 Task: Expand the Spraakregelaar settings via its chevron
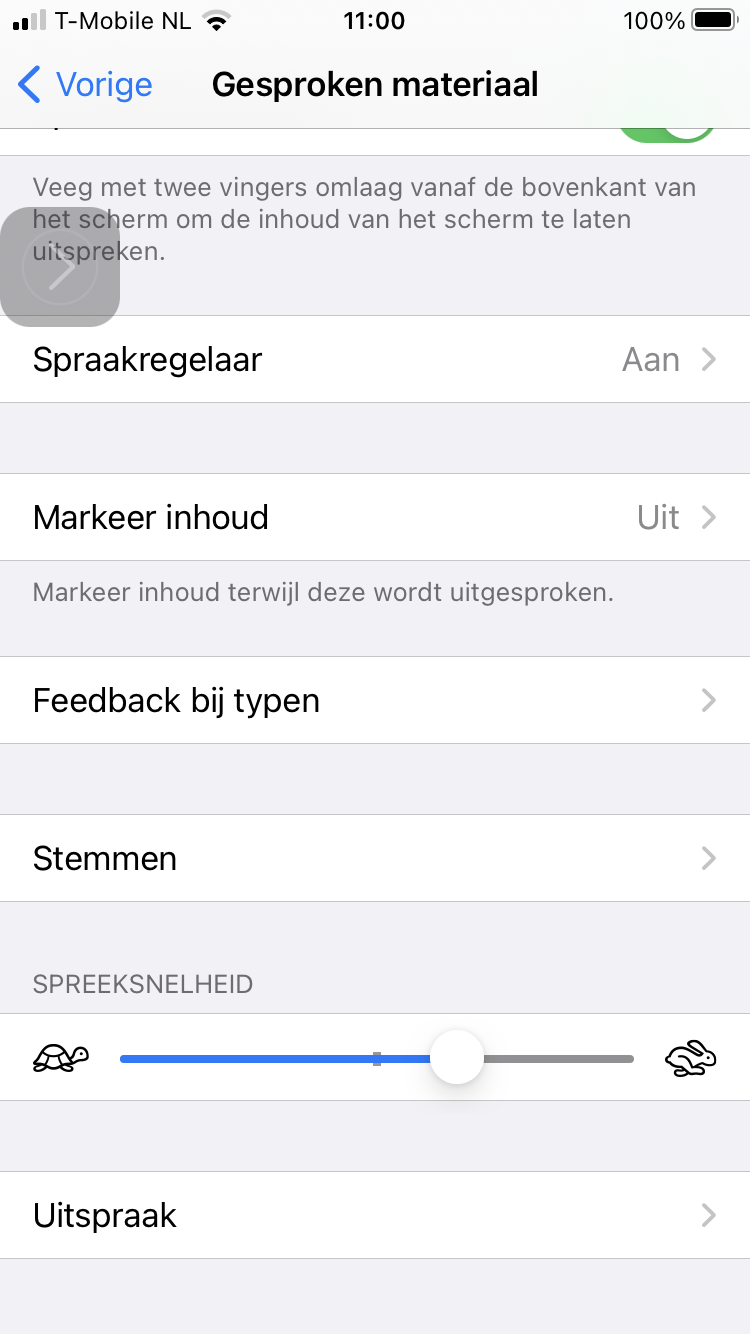[x=709, y=359]
